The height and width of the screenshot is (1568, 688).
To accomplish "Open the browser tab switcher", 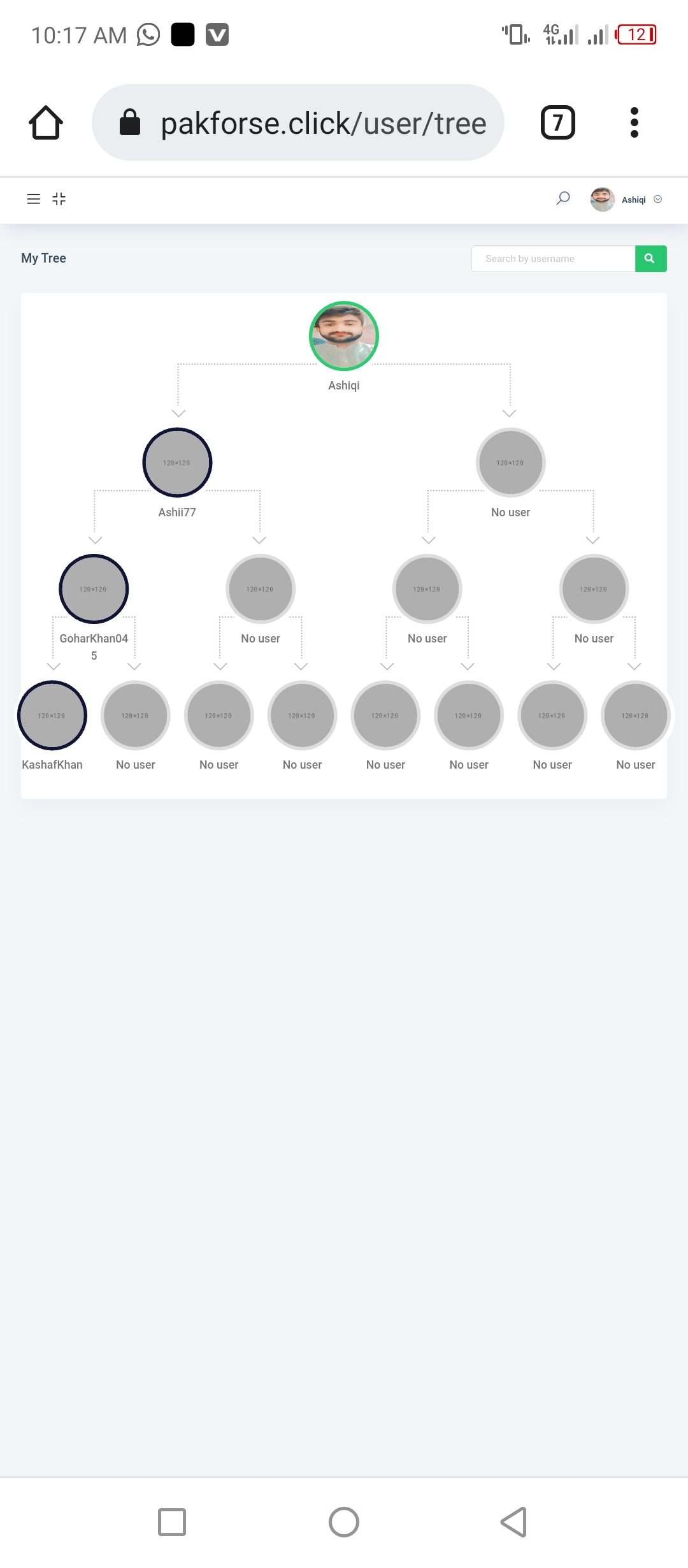I will point(557,122).
